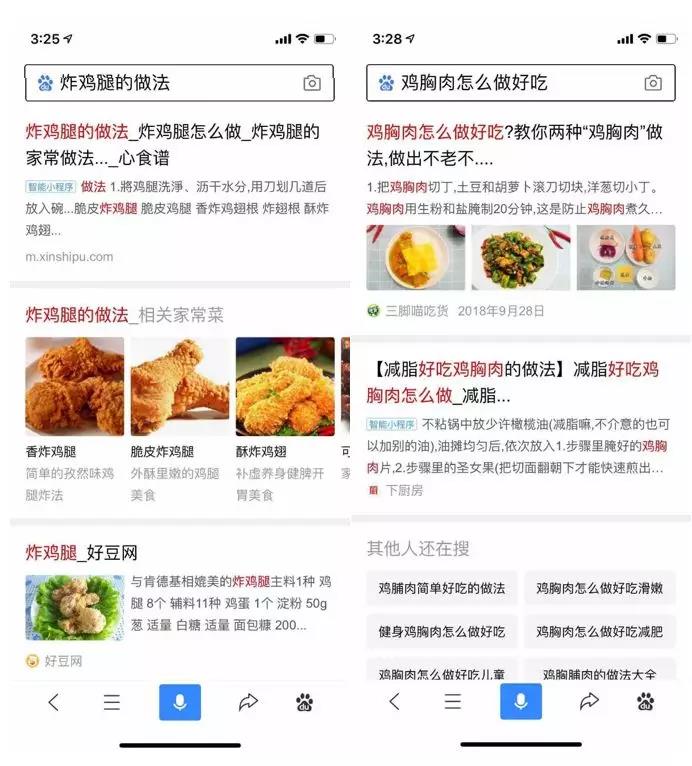This screenshot has height=766, width=692.
Task: Open camera search beside the 鸡胸肉怎么做好吃 query
Action: 653,83
